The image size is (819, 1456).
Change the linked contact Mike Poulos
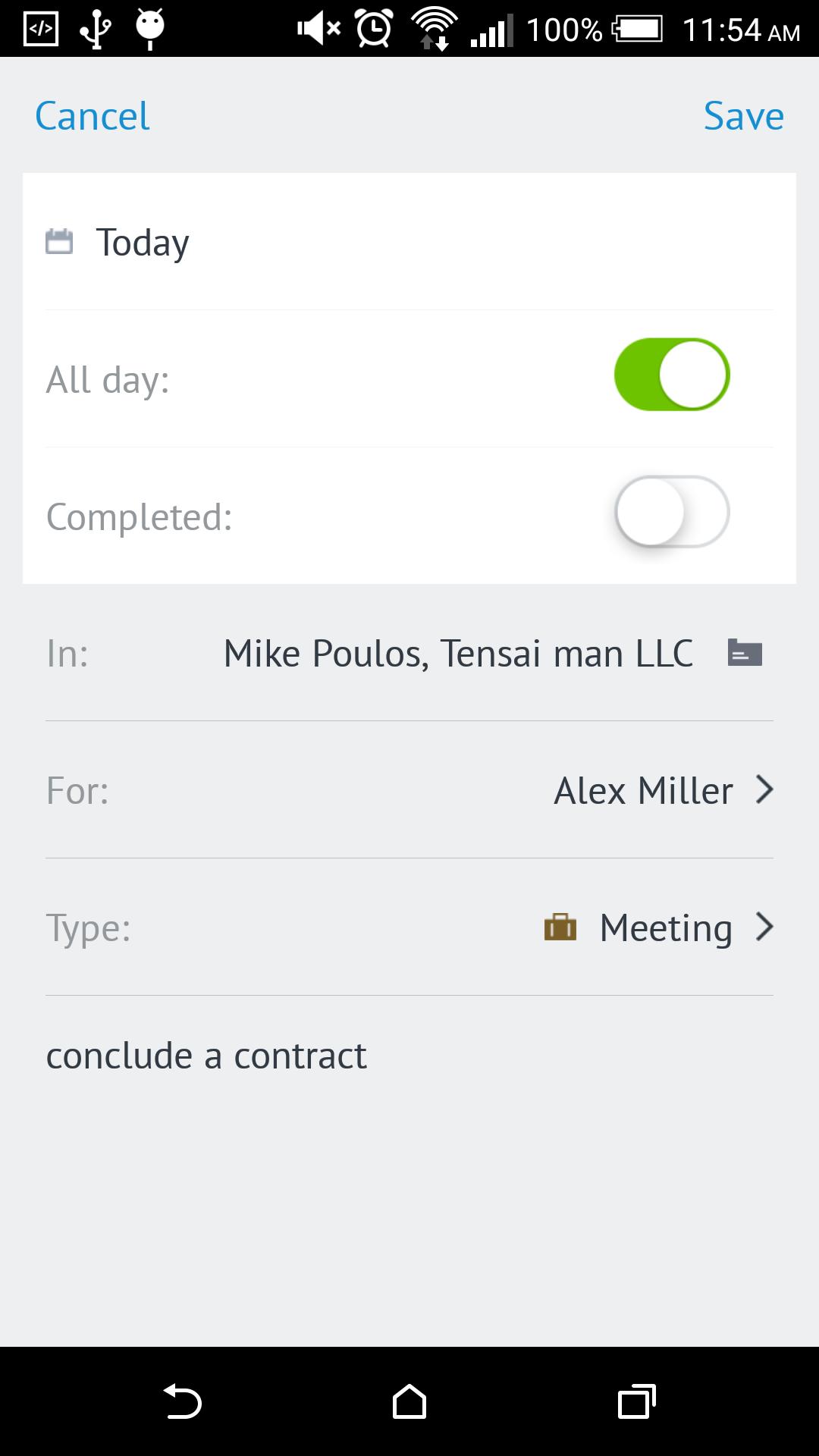458,654
